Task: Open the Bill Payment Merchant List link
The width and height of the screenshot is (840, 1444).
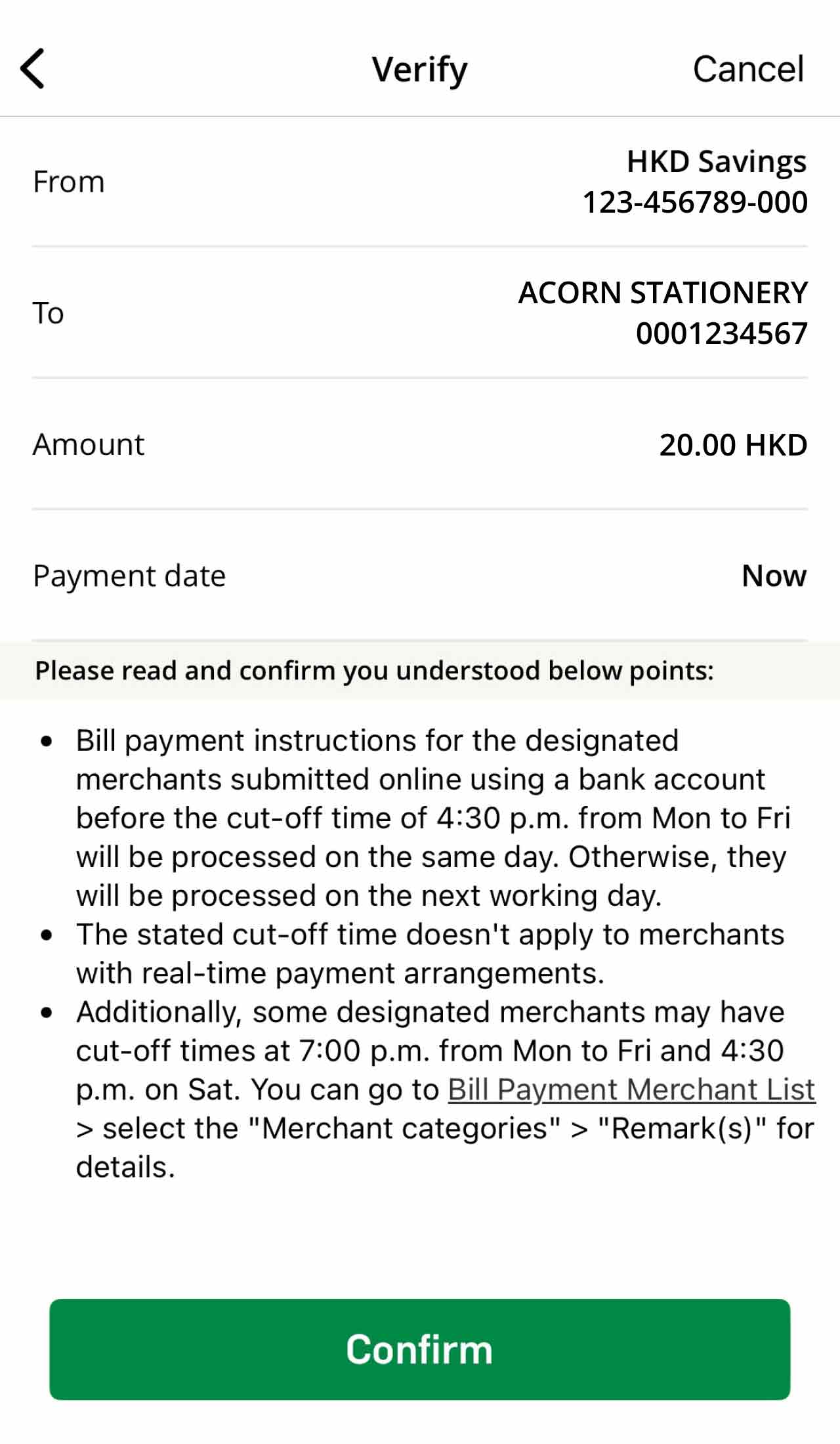Action: pyautogui.click(x=631, y=1090)
